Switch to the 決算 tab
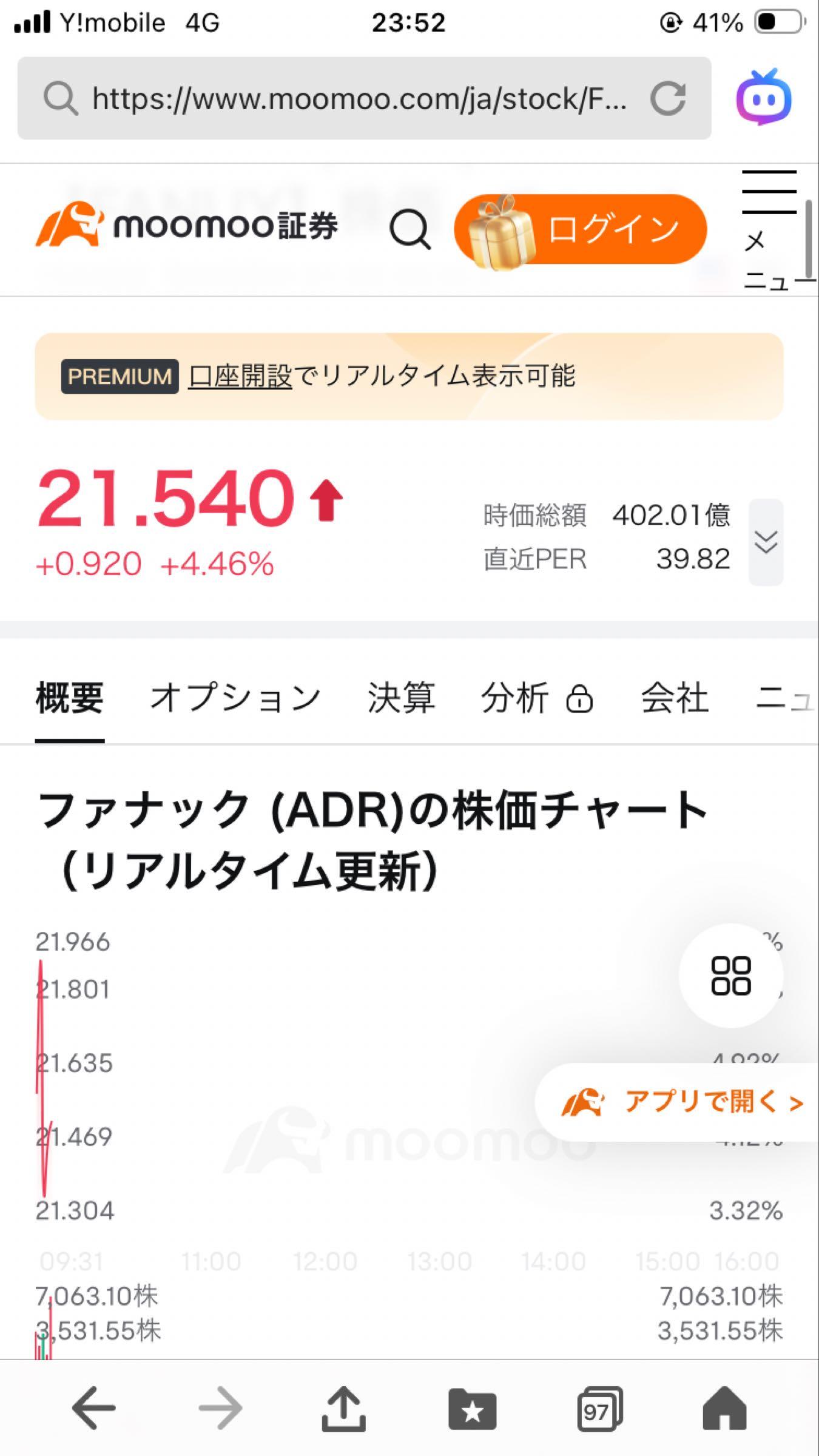This screenshot has height=1456, width=819. (x=401, y=698)
